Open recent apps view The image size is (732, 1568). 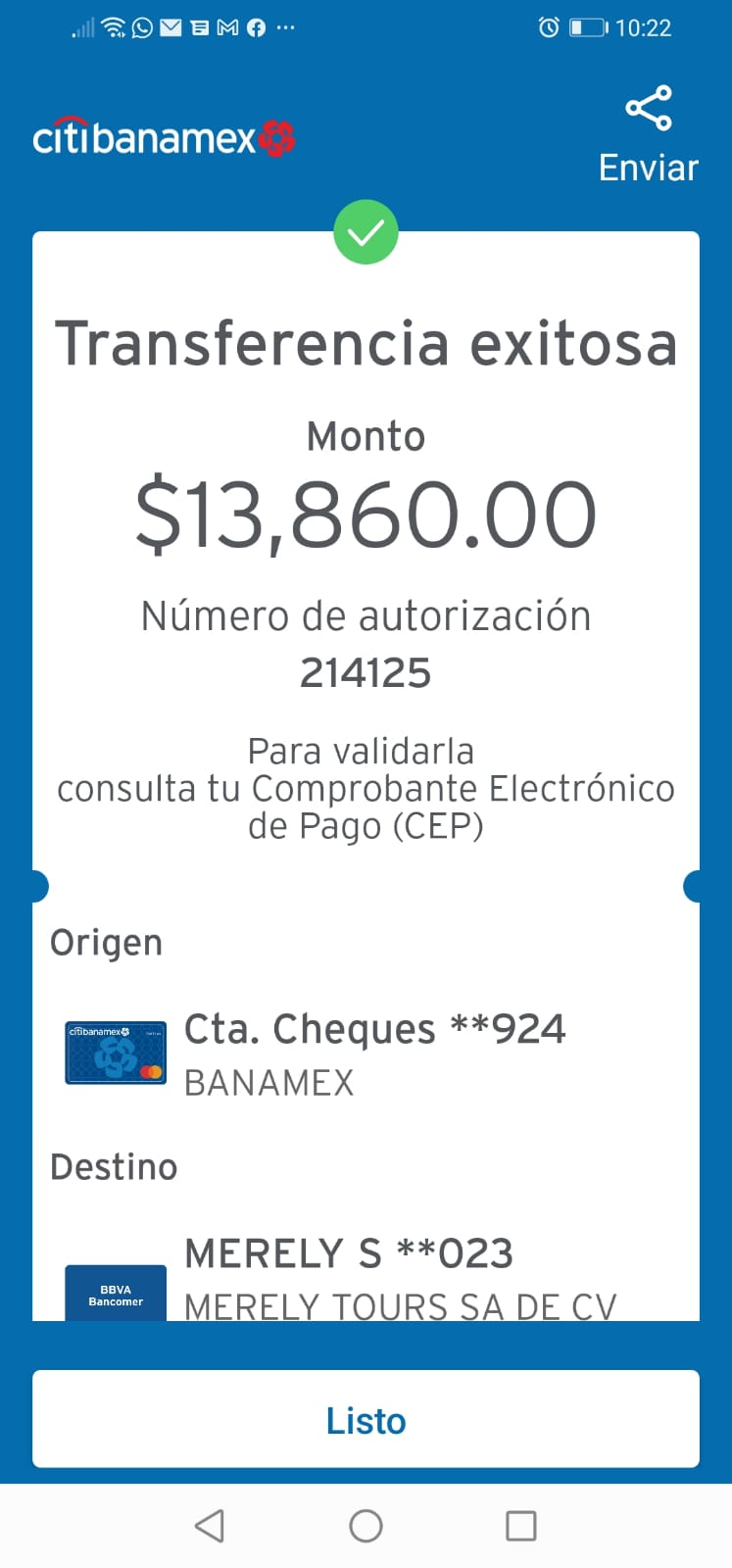(520, 1526)
